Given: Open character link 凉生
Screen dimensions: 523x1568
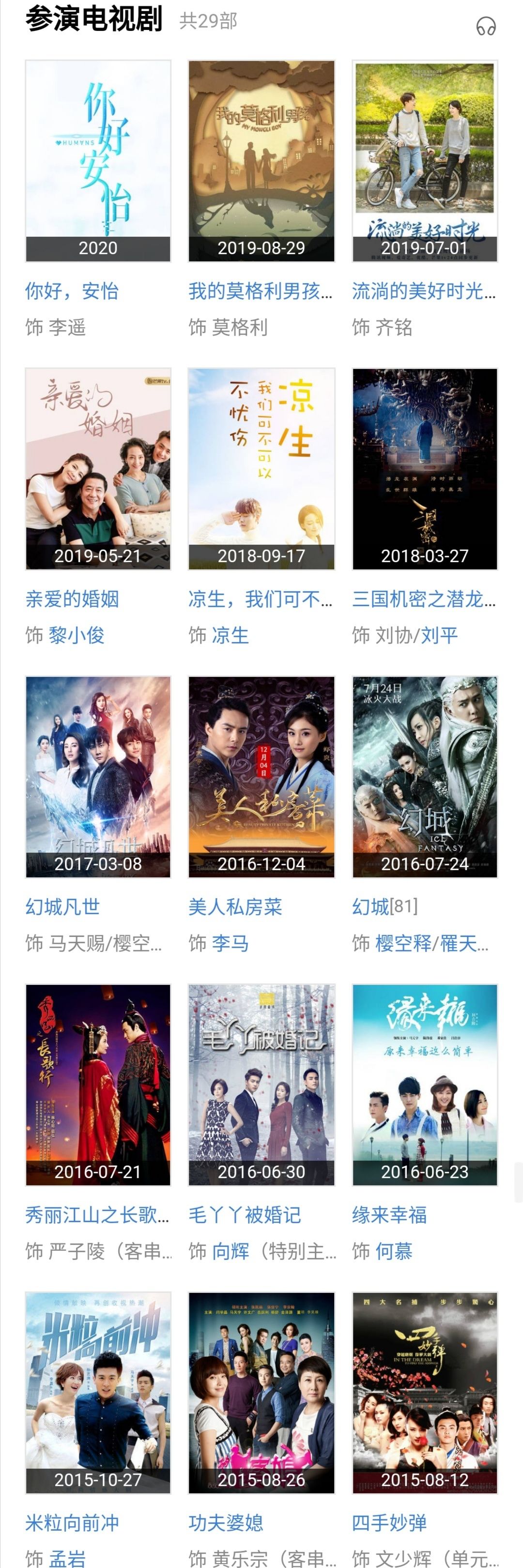Looking at the screenshot, I should coord(231,635).
